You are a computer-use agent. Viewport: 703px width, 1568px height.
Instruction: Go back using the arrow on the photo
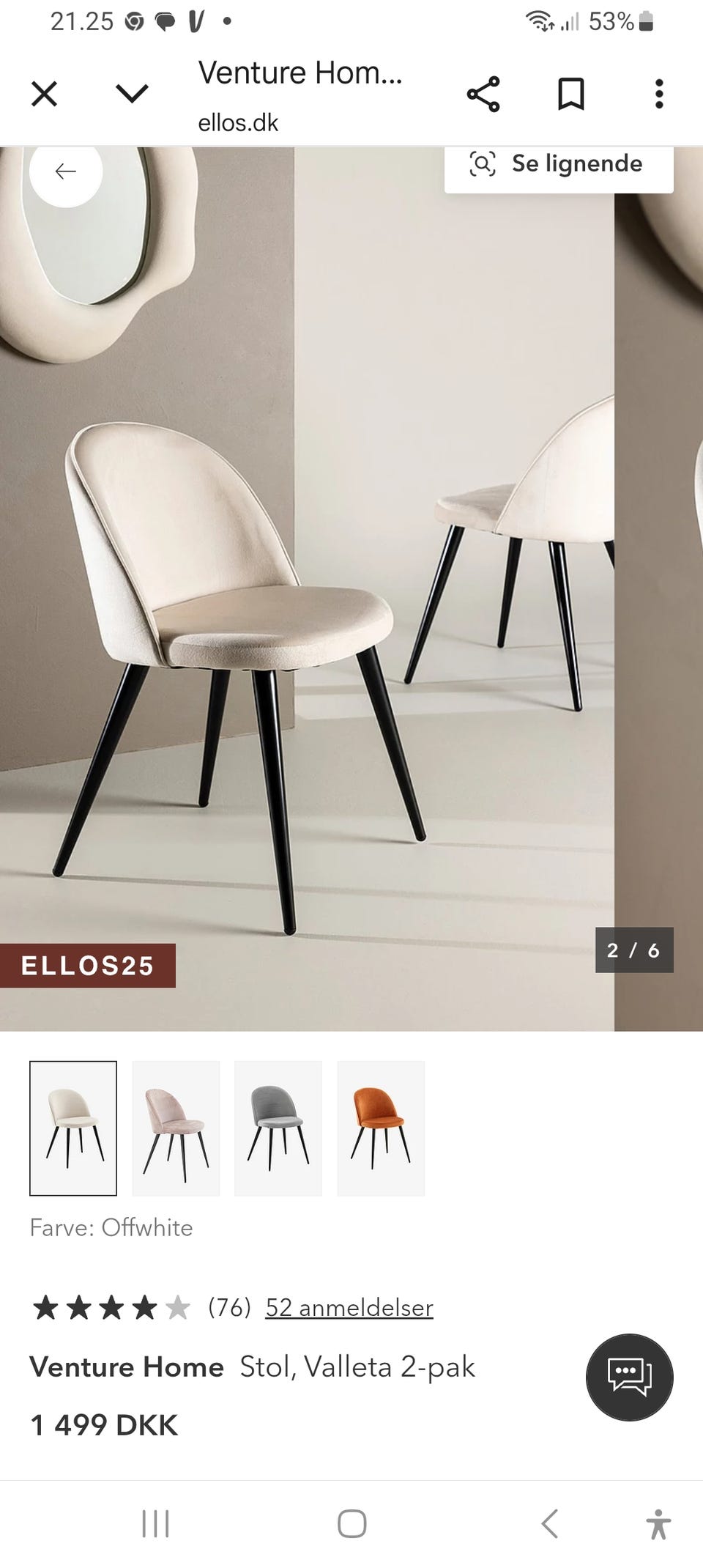pyautogui.click(x=66, y=172)
